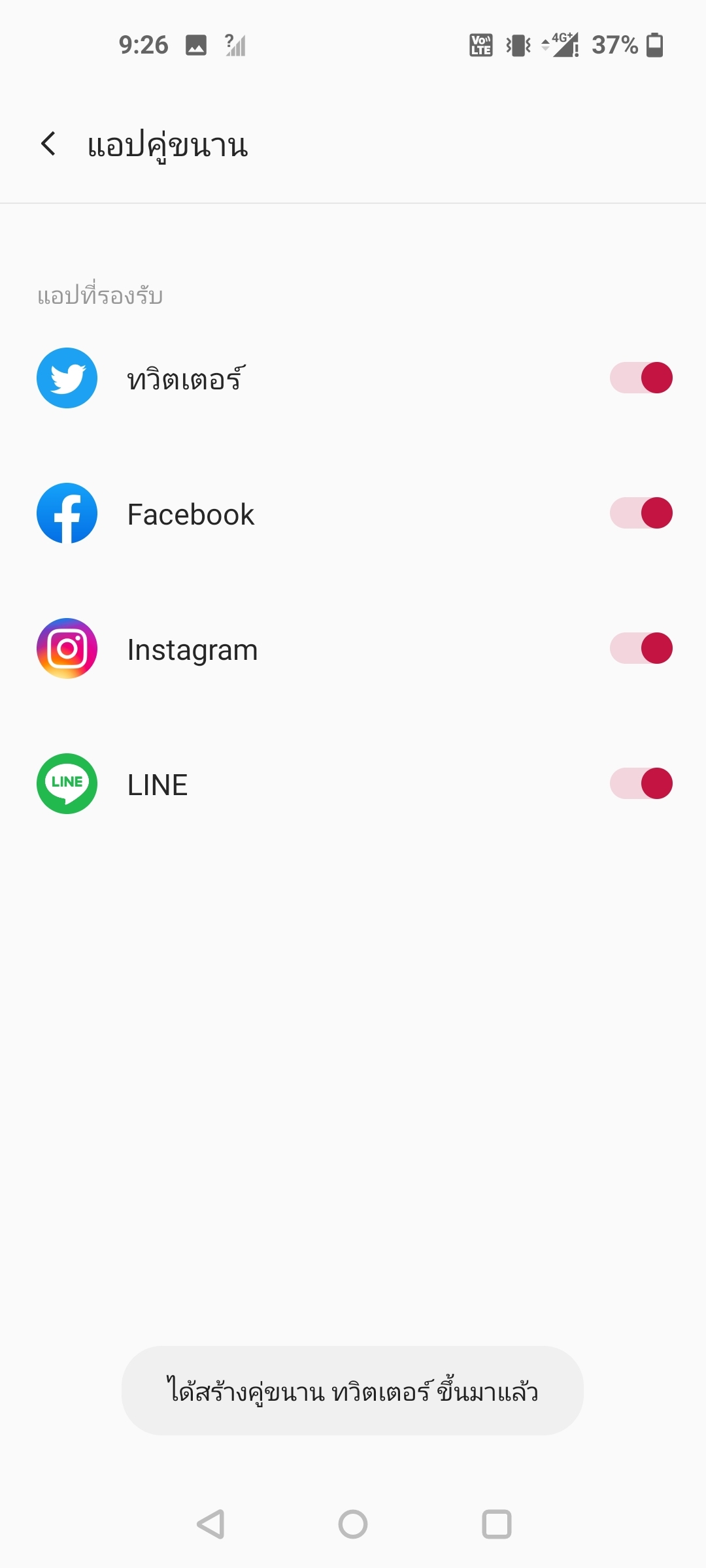The image size is (706, 1568).
Task: Disable the Facebook parallel app switch
Action: (x=641, y=514)
